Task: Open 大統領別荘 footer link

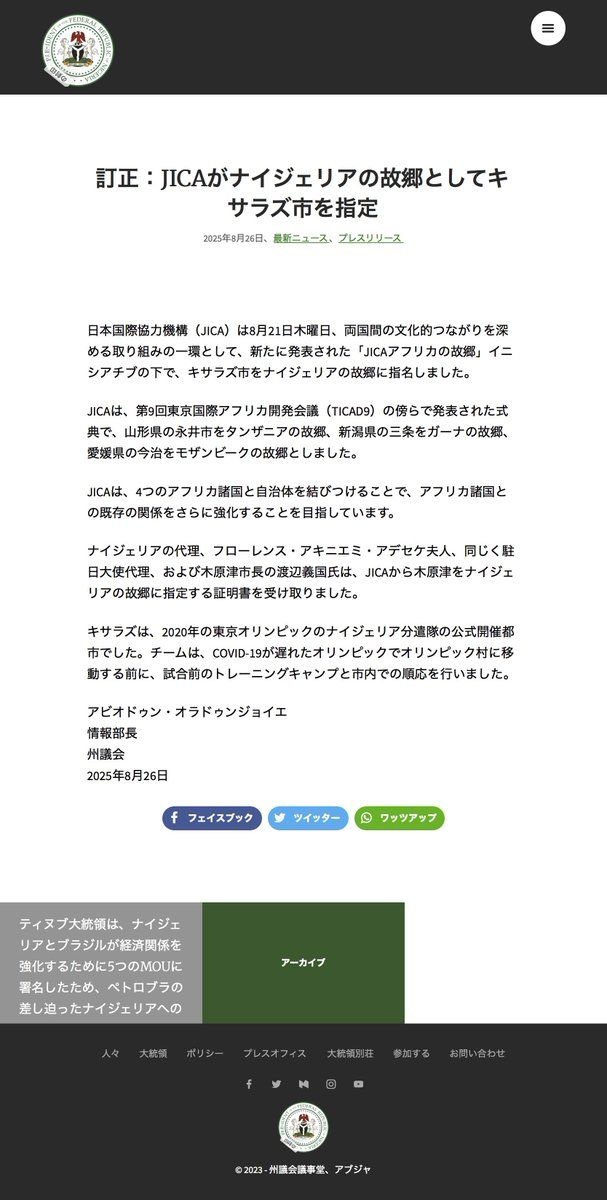Action: (349, 1053)
